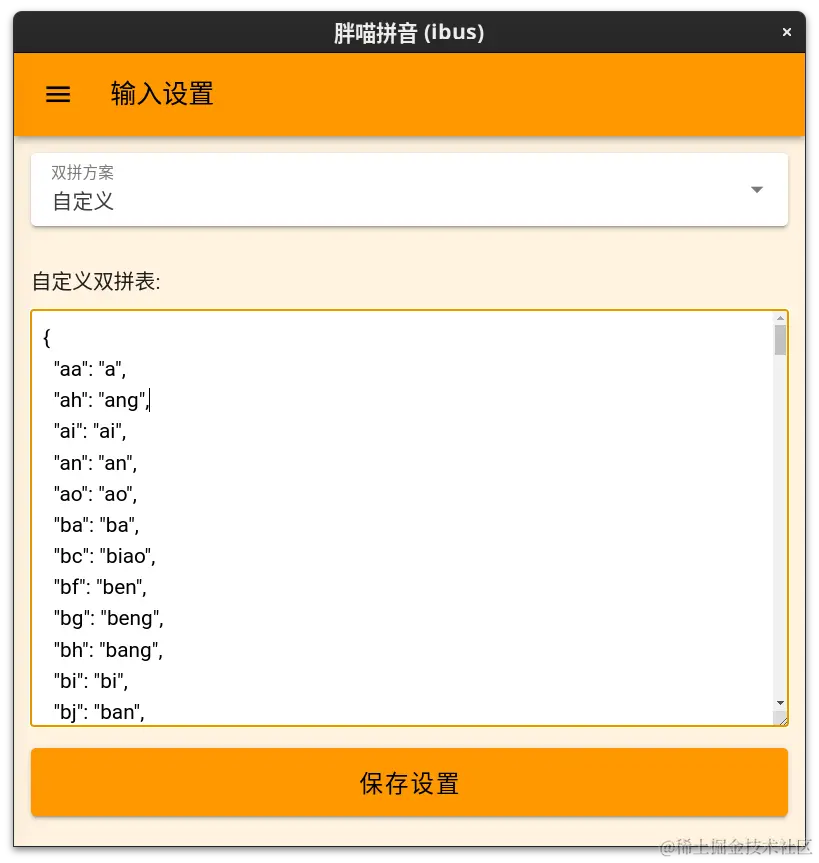The width and height of the screenshot is (819, 863).
Task: Open the hamburger drawer menu
Action: (58, 95)
